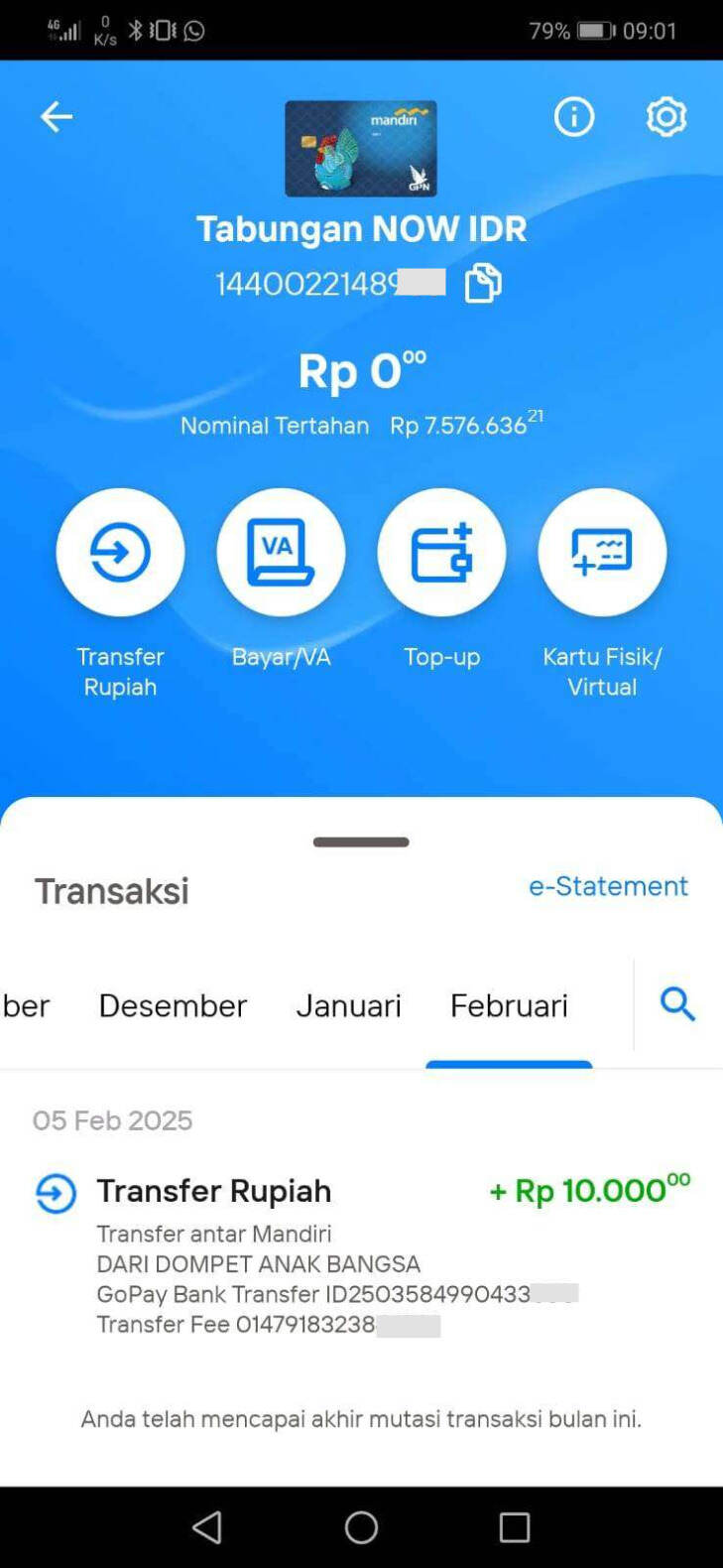The height and width of the screenshot is (1568, 723).
Task: View the e-Statement
Action: [x=608, y=885]
